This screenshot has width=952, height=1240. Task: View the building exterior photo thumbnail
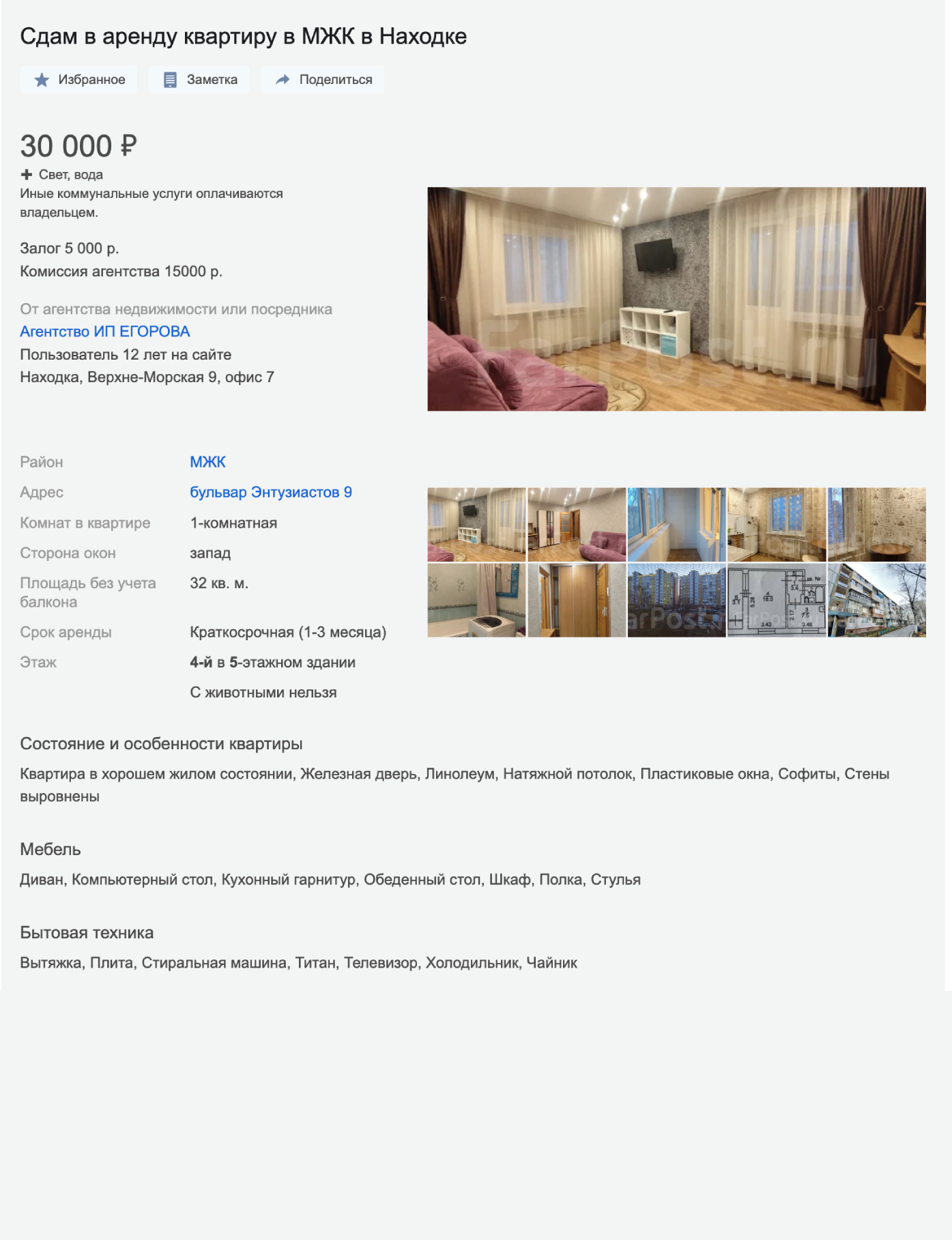[x=877, y=601]
